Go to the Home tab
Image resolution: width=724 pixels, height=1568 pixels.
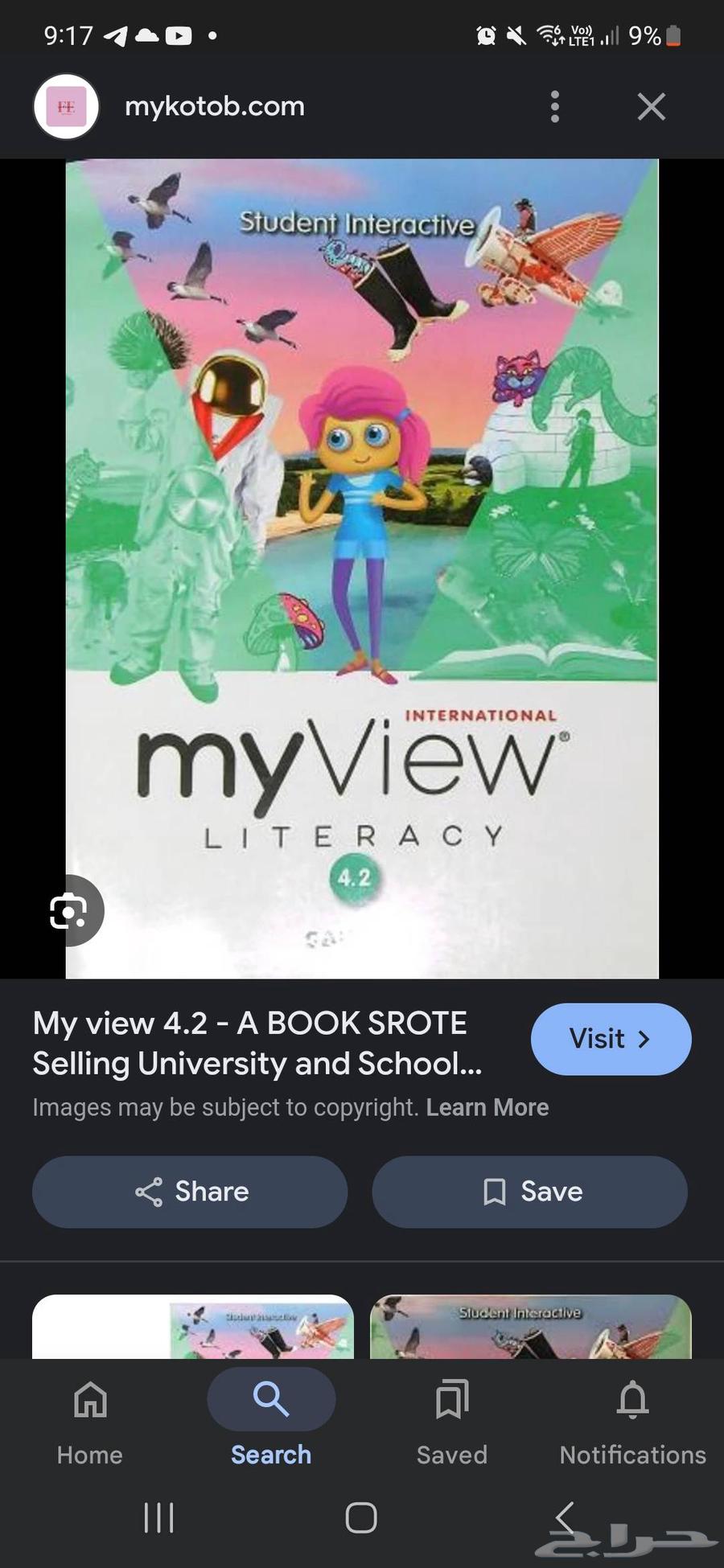click(x=90, y=1420)
